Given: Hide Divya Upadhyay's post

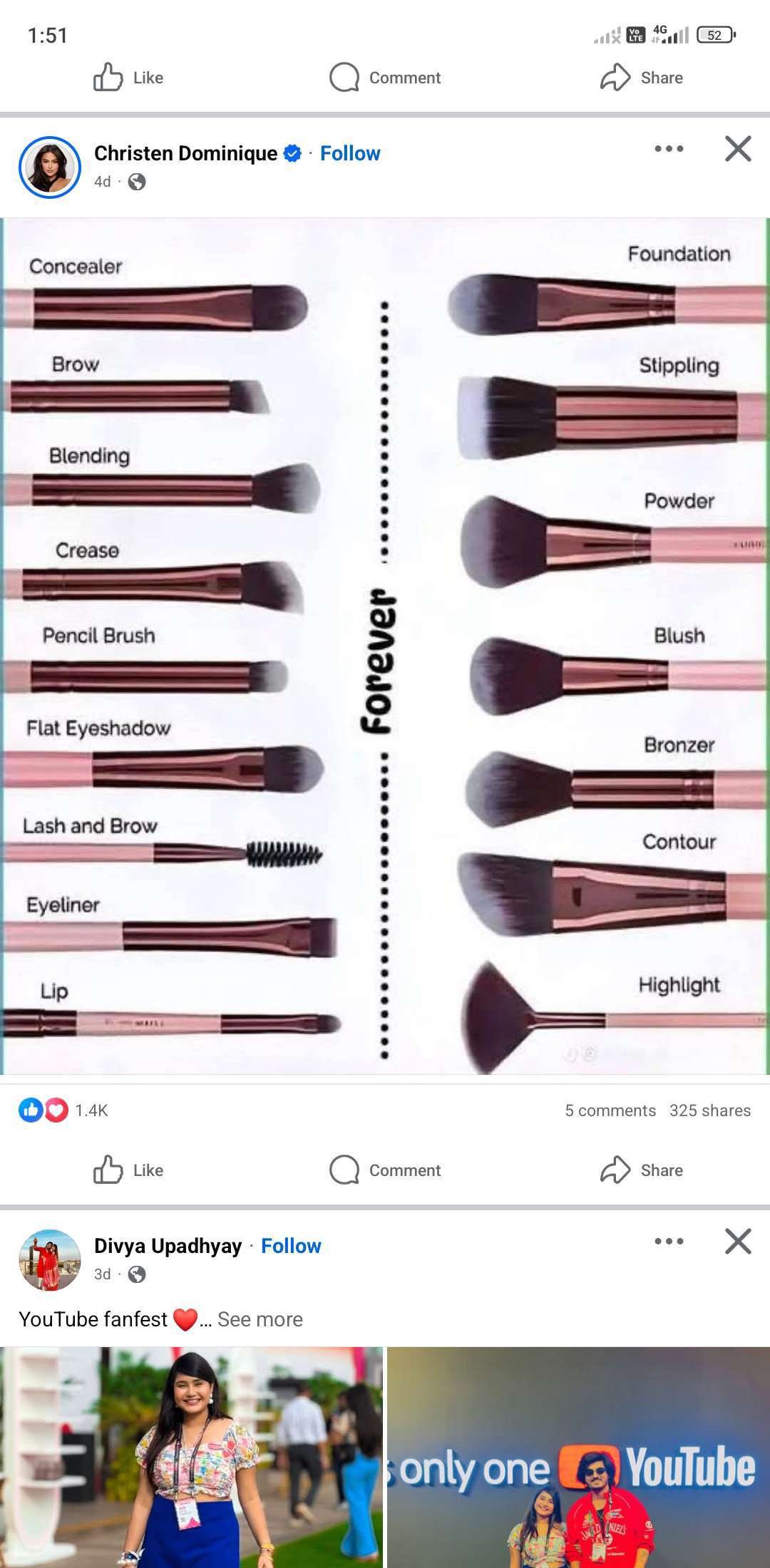Looking at the screenshot, I should pos(738,1242).
